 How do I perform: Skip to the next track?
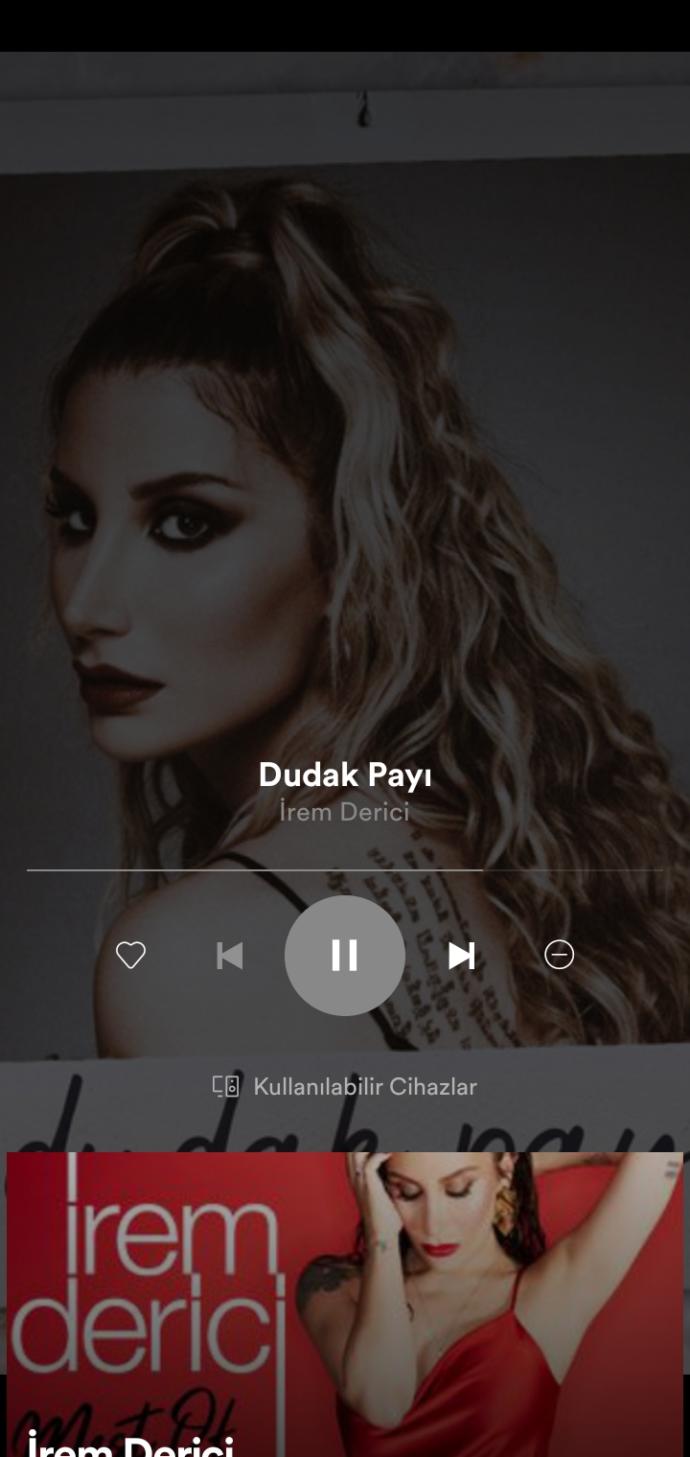point(461,956)
